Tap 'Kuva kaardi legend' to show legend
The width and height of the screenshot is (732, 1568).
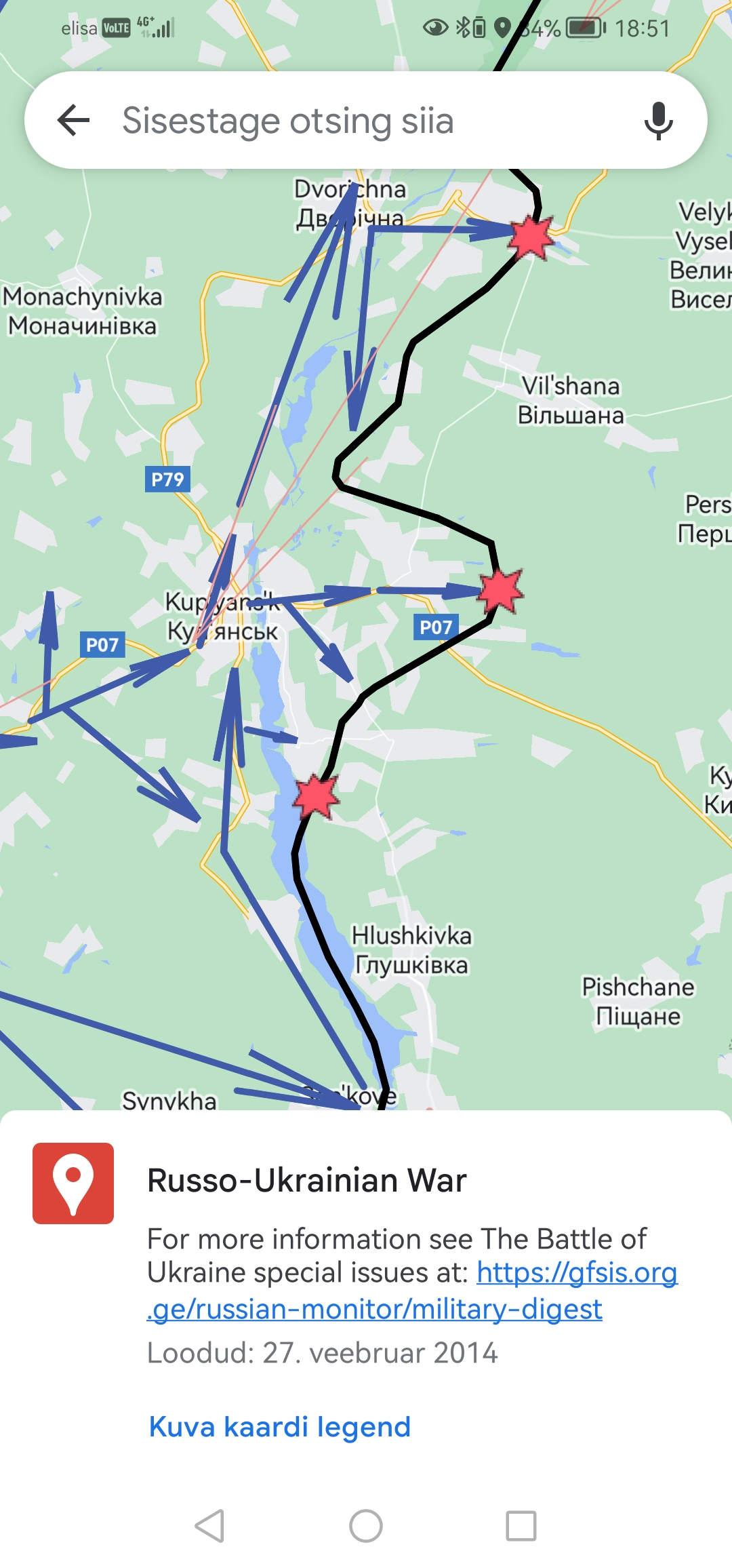click(279, 1427)
